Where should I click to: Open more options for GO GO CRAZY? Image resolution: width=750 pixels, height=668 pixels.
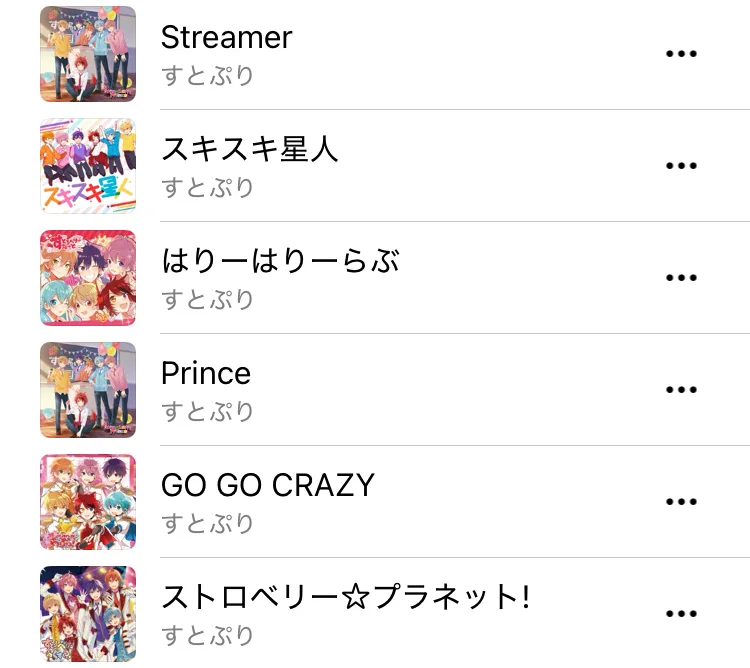point(681,502)
